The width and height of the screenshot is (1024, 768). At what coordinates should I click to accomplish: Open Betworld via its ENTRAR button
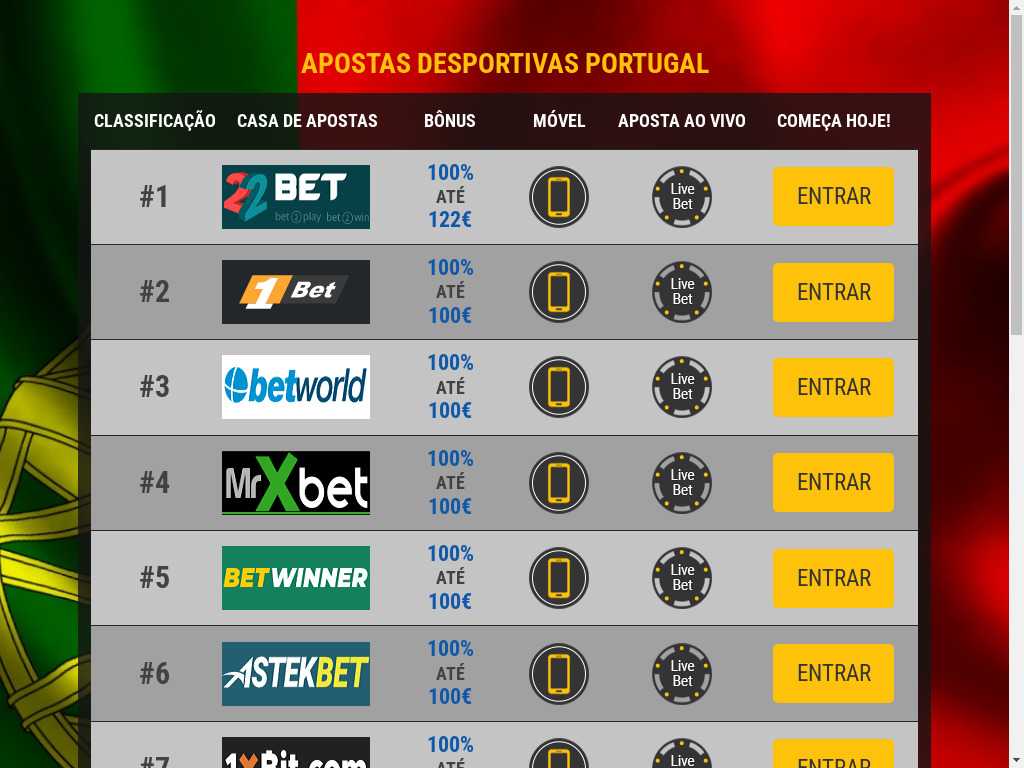(833, 387)
